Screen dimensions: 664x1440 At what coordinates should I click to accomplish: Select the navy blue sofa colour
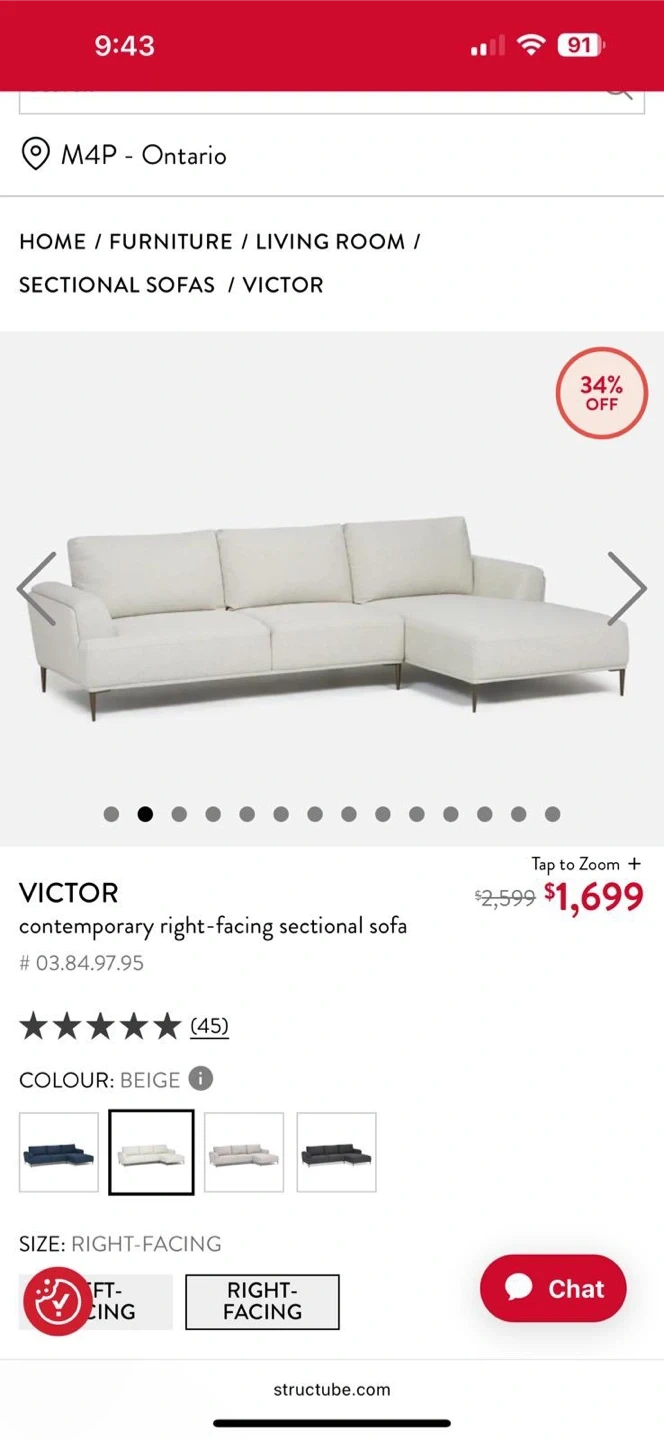(x=59, y=1152)
